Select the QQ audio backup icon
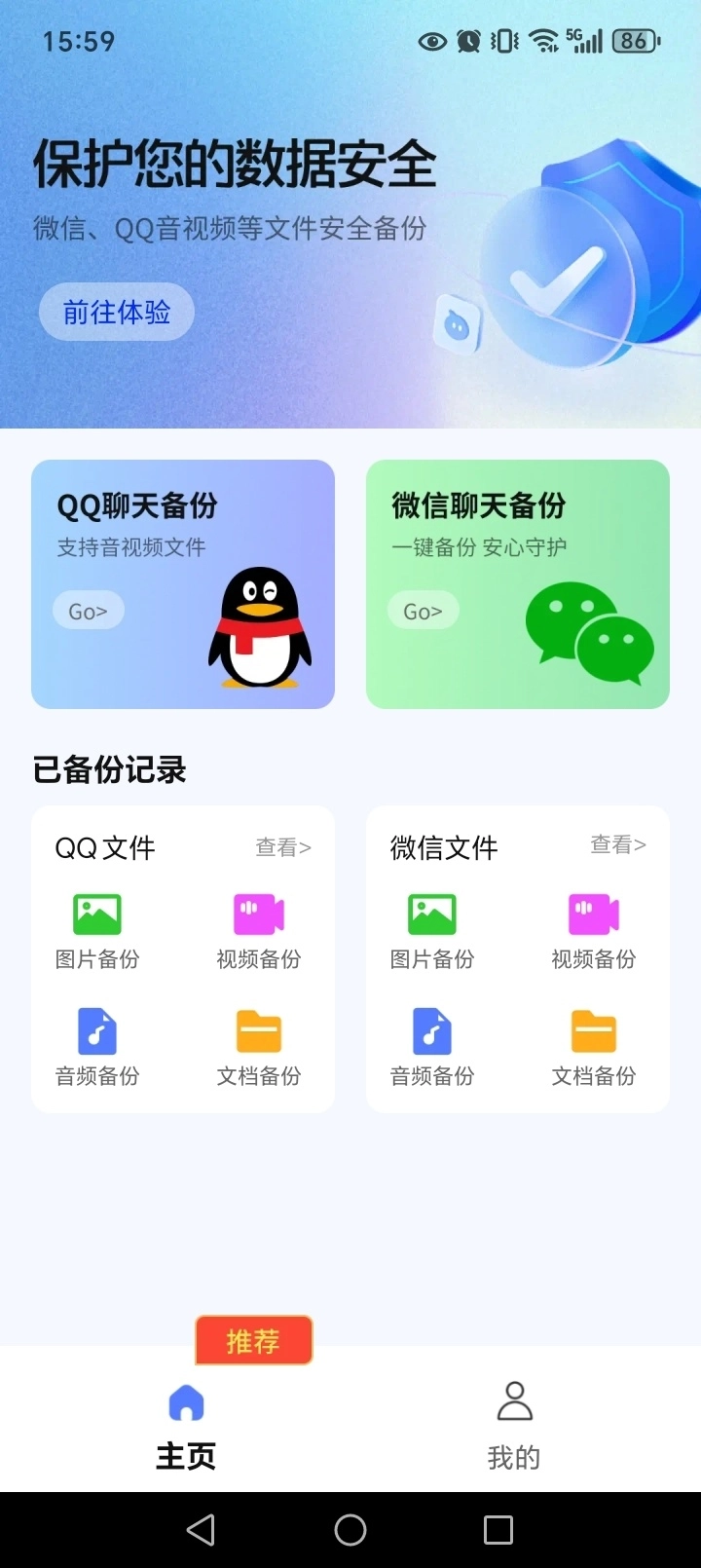The width and height of the screenshot is (701, 1568). pyautogui.click(x=96, y=1030)
